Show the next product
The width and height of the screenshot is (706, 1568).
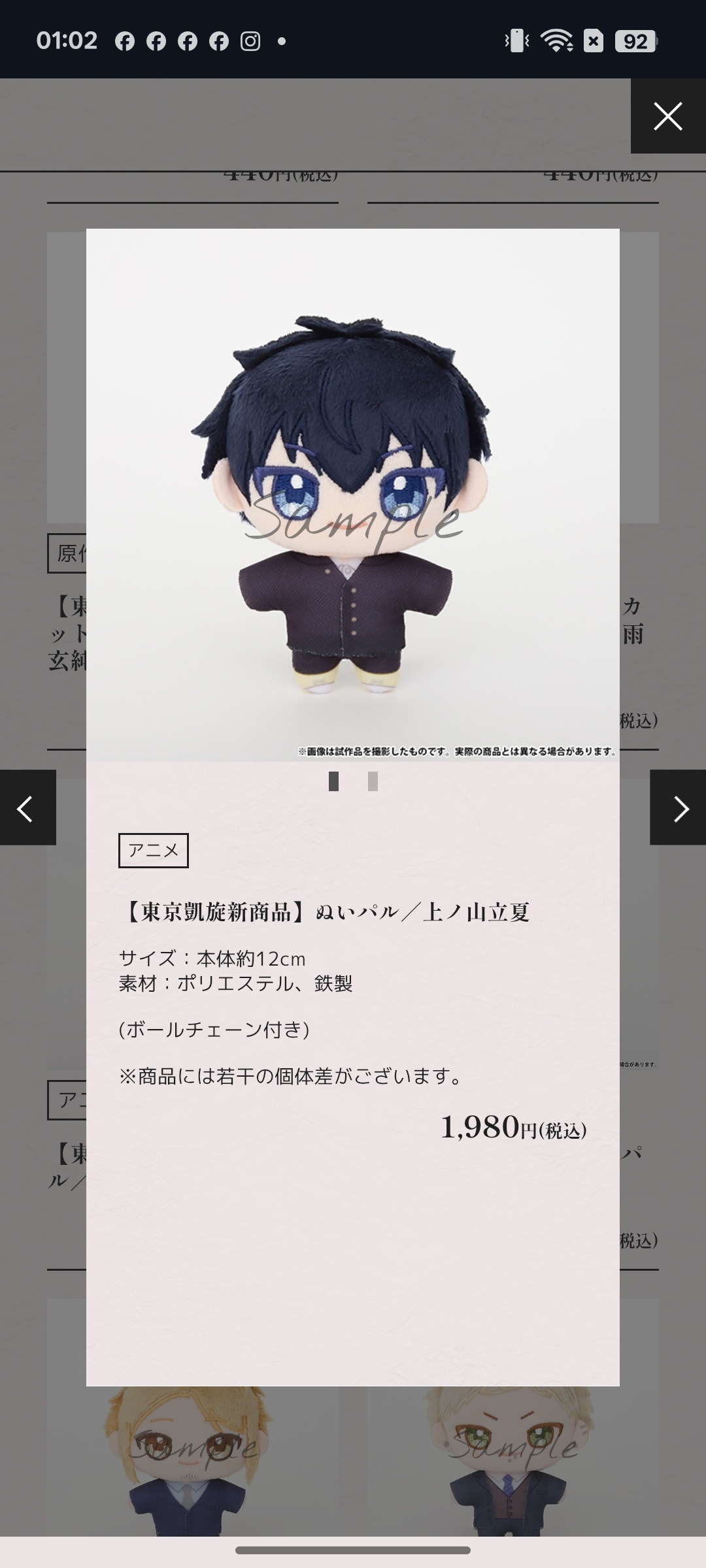(x=679, y=808)
